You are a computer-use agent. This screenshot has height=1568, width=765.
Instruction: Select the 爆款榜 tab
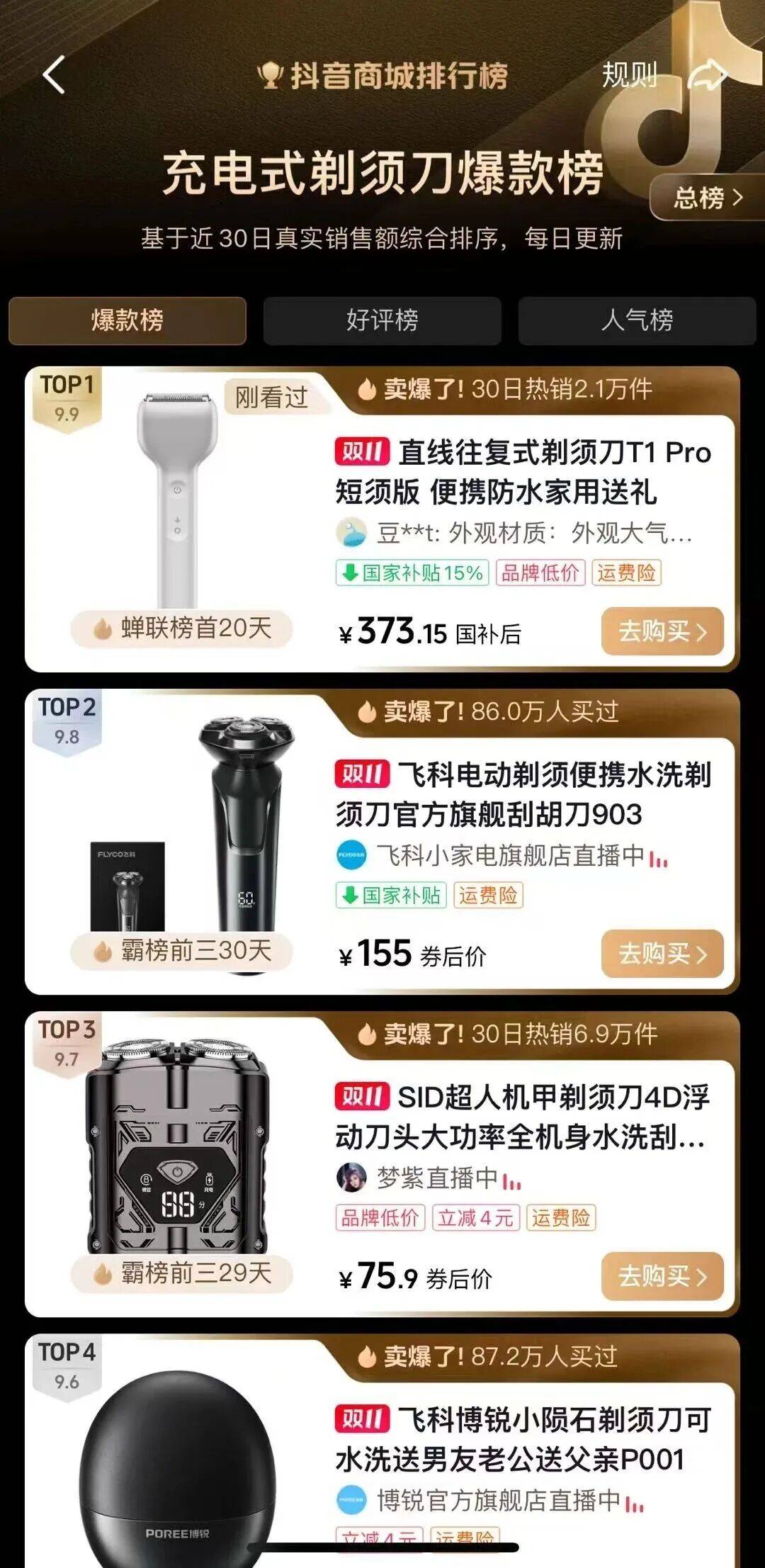pyautogui.click(x=127, y=320)
